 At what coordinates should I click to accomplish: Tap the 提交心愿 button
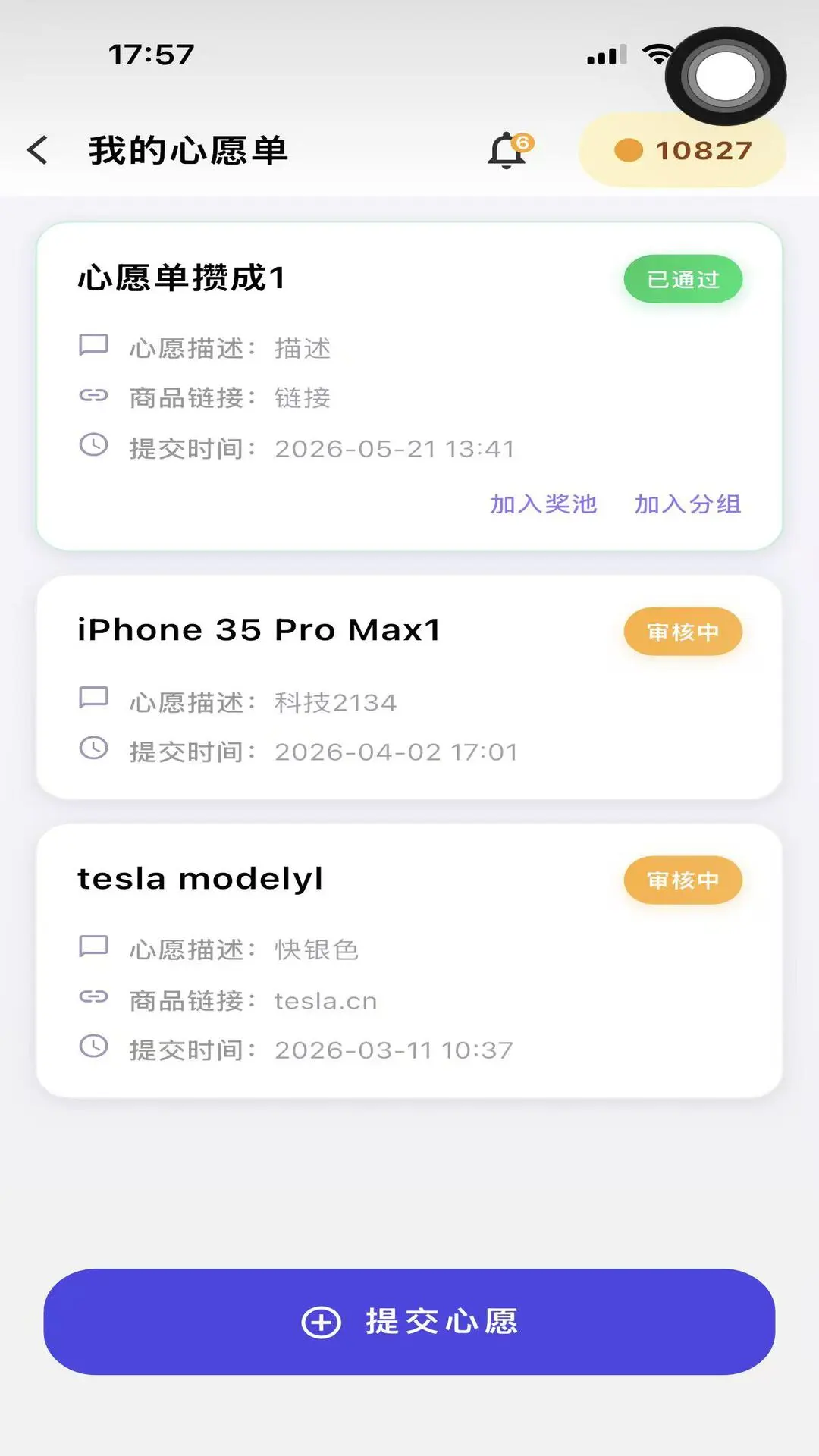[x=409, y=1322]
